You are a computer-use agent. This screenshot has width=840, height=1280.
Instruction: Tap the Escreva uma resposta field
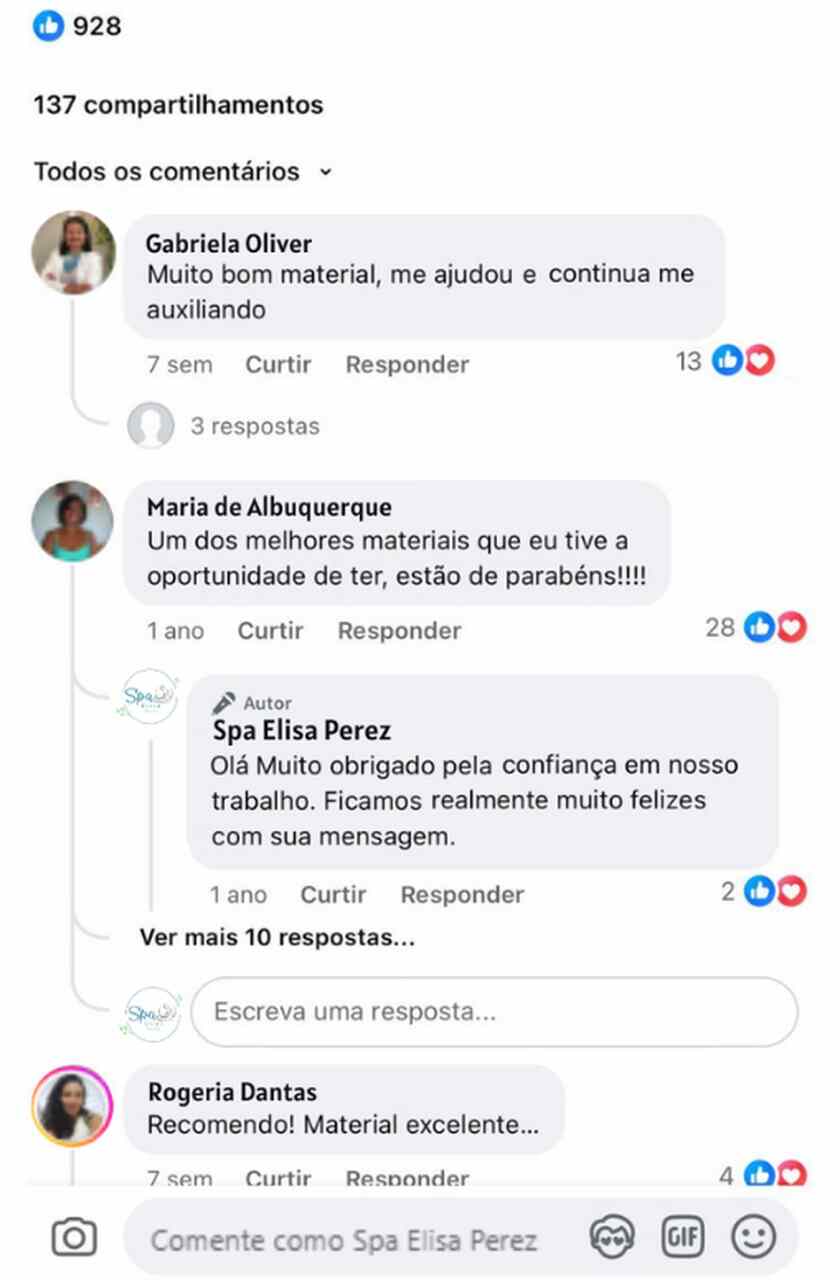pos(494,1012)
